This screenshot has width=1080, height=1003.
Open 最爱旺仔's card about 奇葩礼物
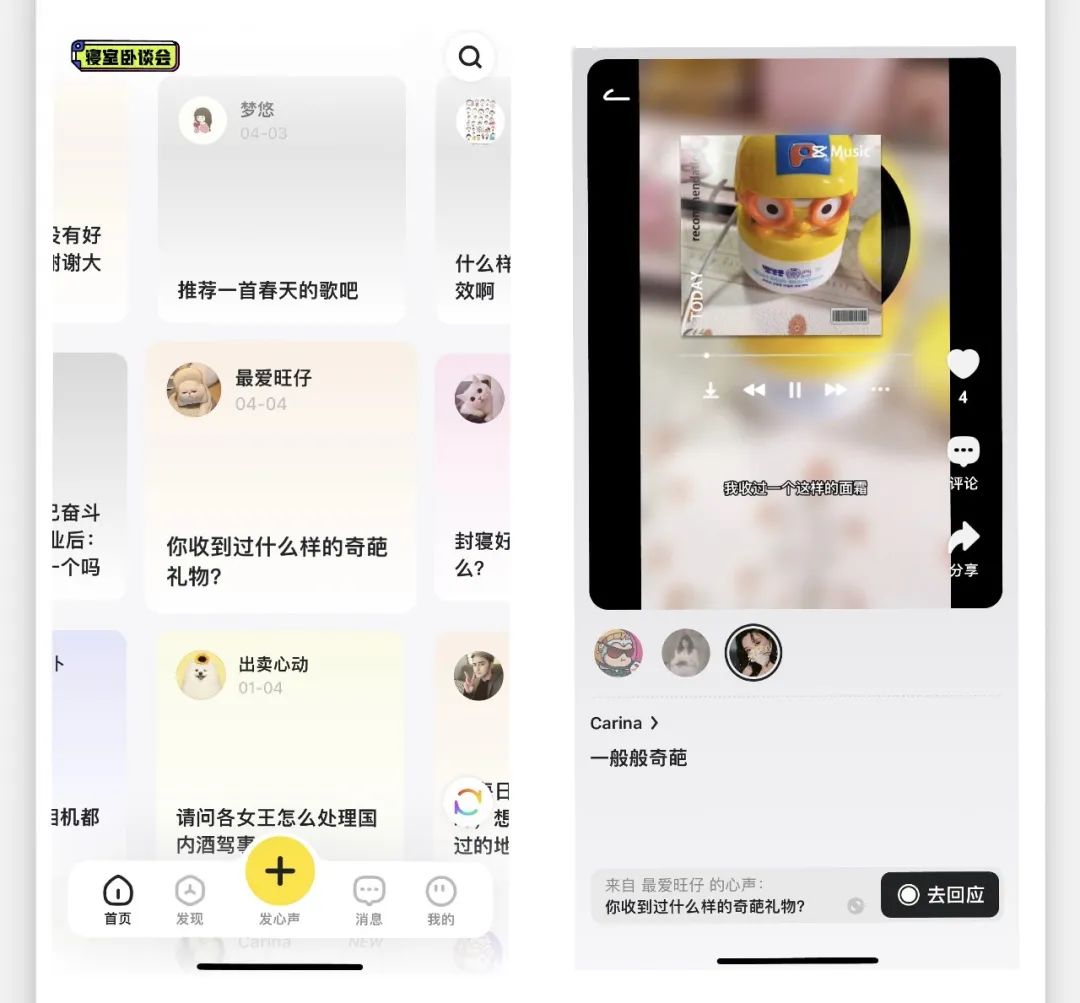[x=280, y=476]
